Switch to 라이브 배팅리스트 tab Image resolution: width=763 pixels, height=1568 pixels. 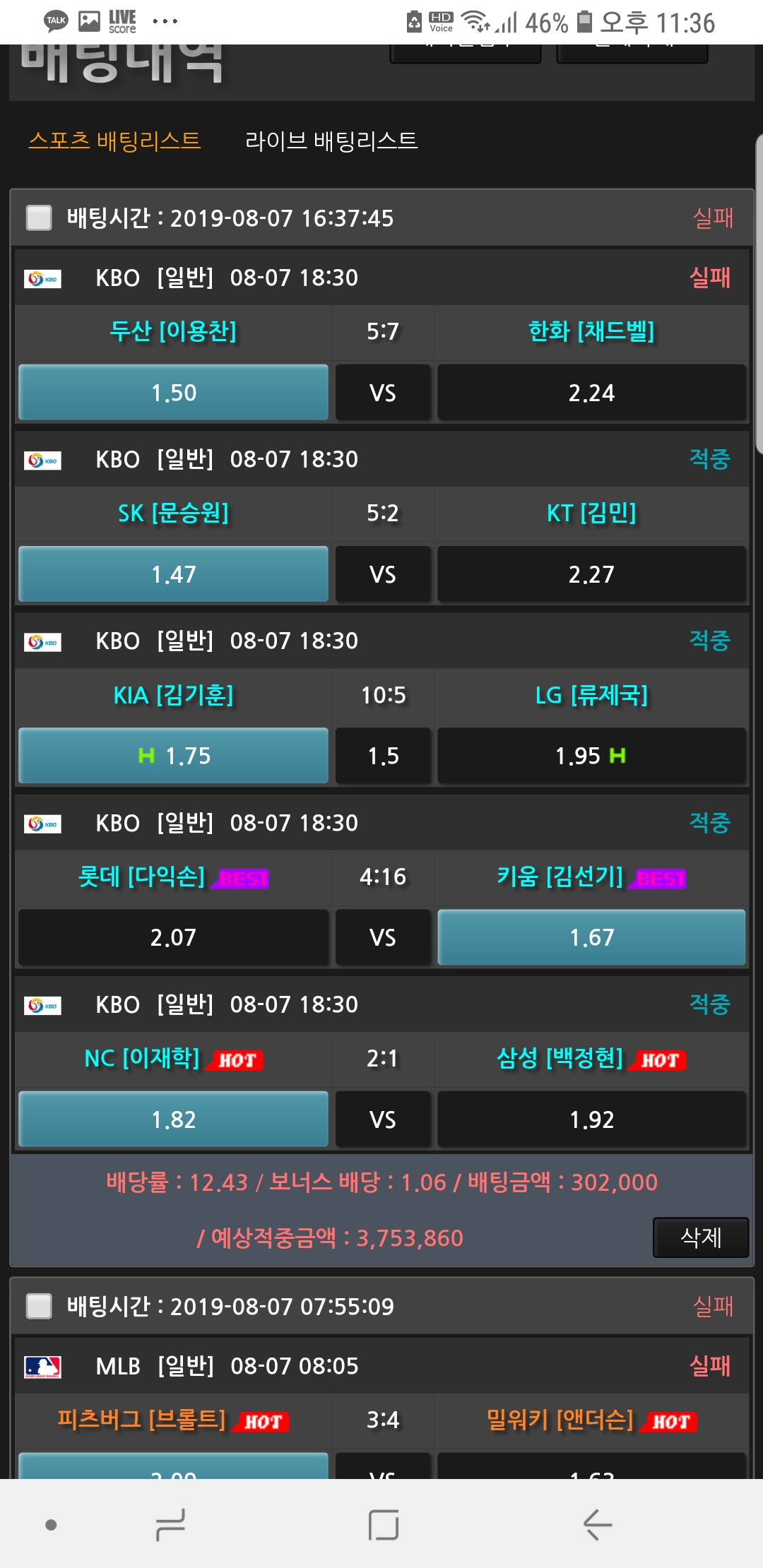(x=331, y=141)
